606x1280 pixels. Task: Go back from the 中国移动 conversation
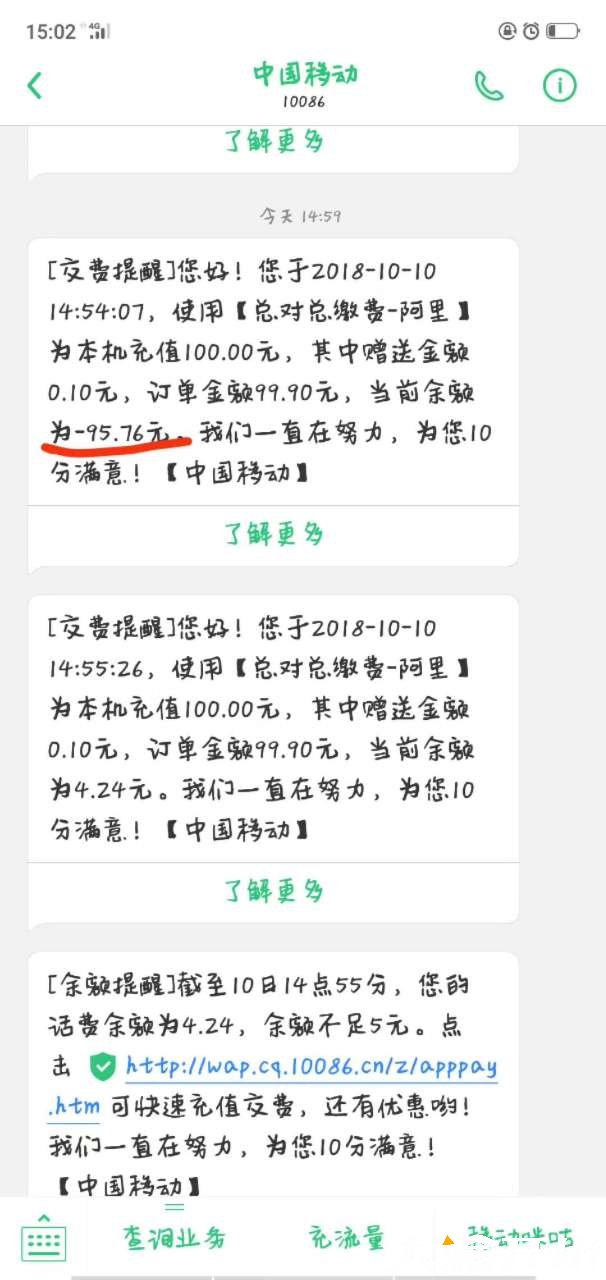click(x=35, y=86)
